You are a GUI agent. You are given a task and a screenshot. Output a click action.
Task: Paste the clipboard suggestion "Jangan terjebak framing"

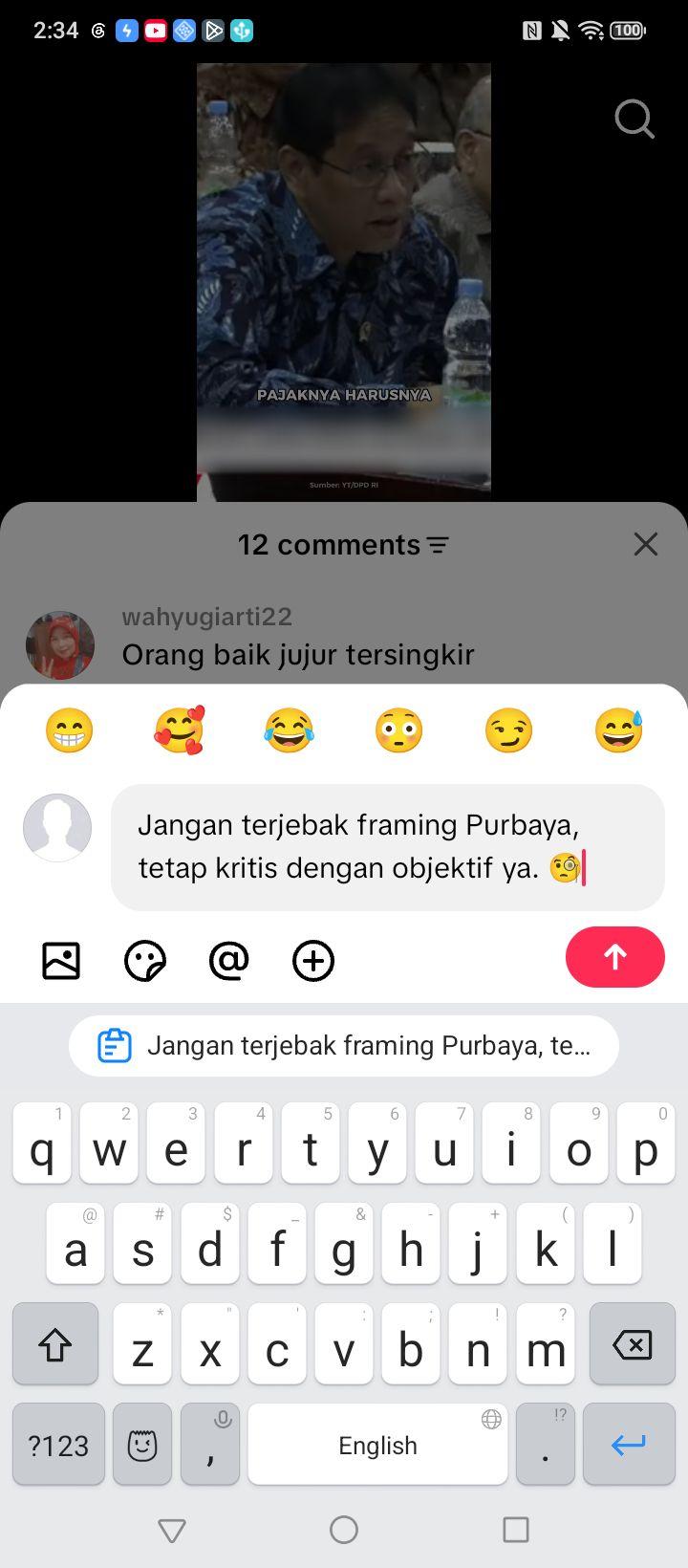(x=344, y=1046)
